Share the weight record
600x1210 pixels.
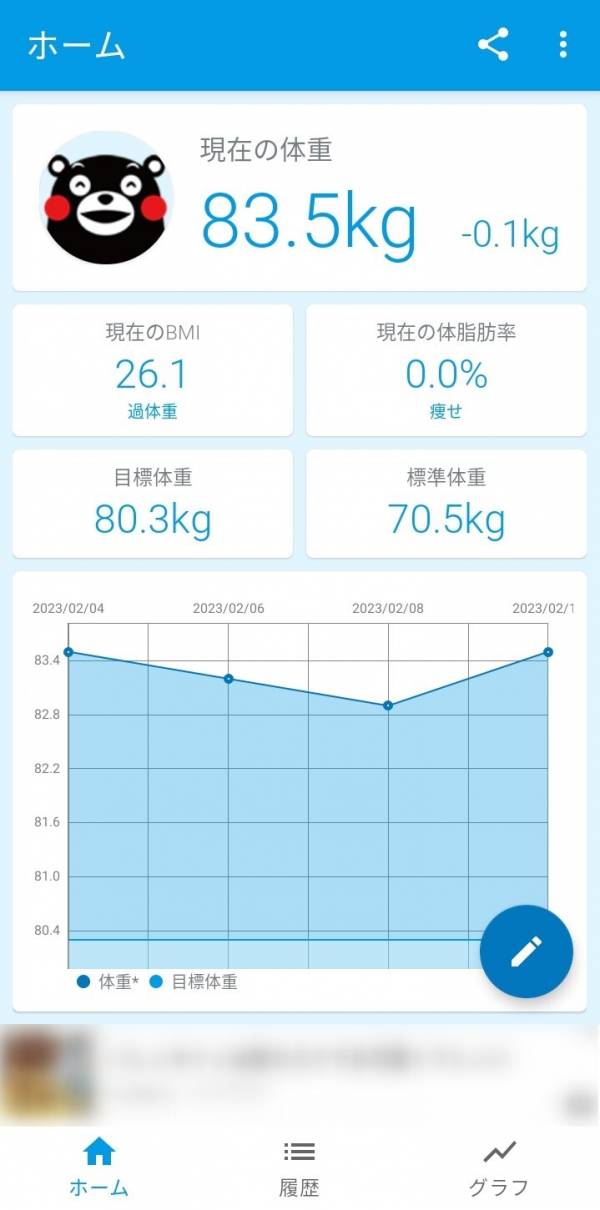click(493, 45)
